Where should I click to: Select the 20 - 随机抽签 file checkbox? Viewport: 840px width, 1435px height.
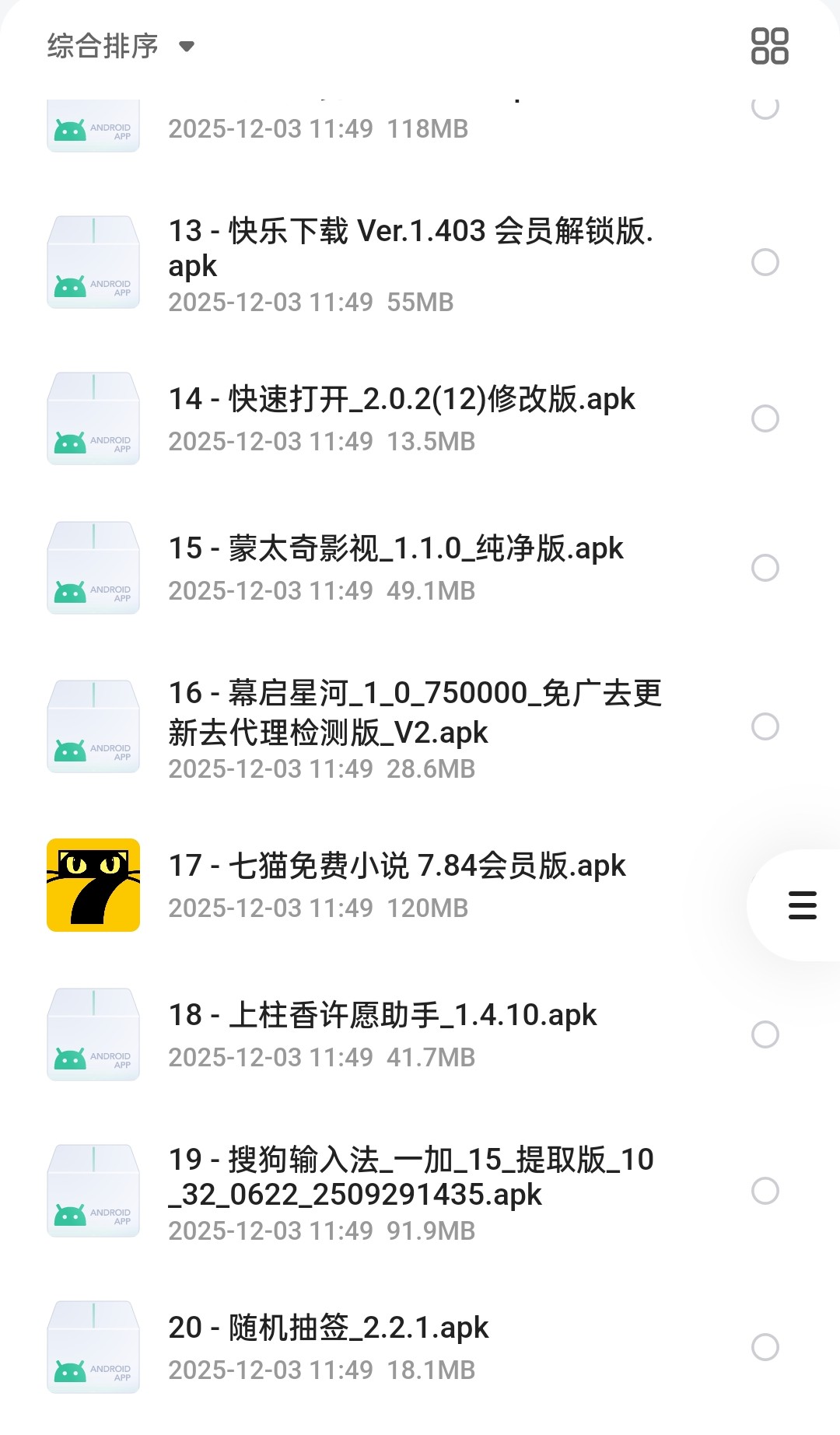(x=765, y=1347)
